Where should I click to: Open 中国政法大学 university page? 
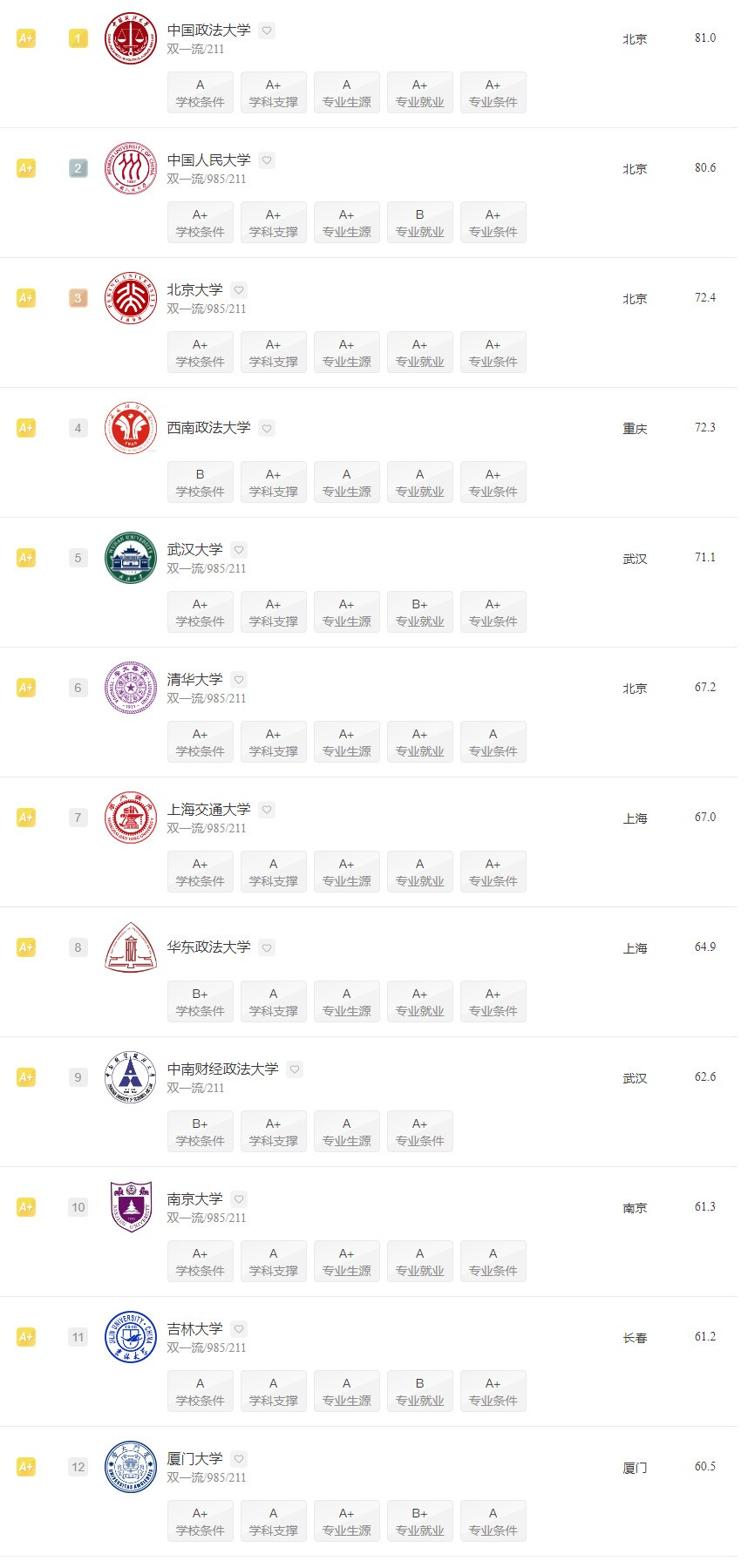coord(208,30)
